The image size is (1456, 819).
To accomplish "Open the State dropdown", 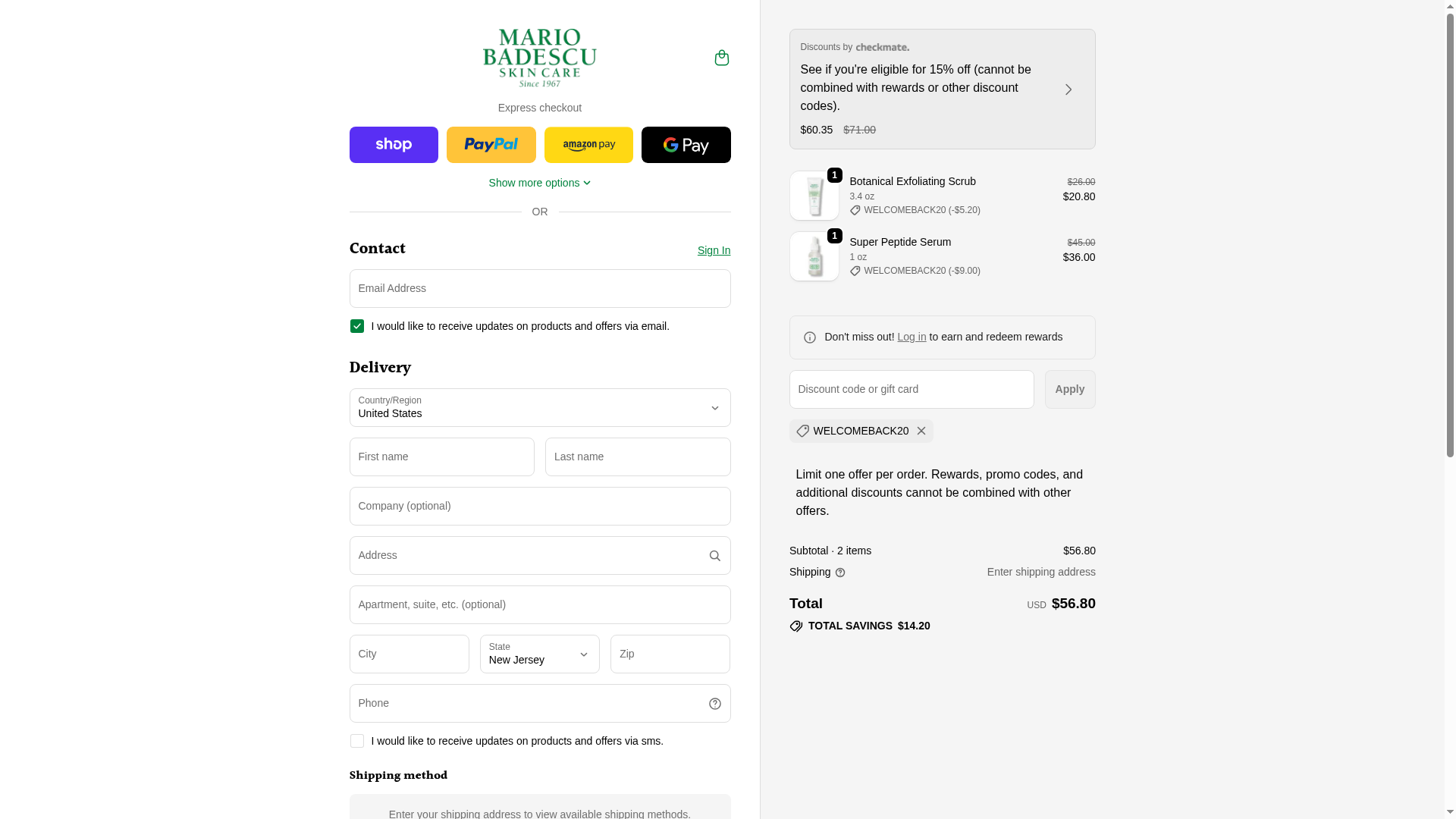I will point(539,654).
